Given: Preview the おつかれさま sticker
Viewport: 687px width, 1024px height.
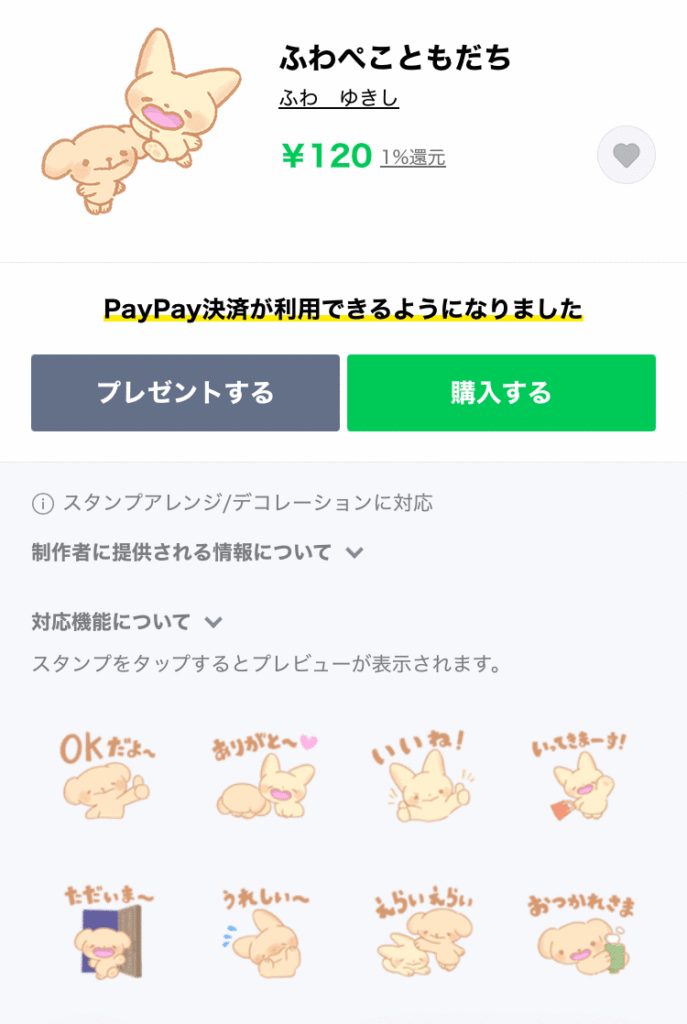Looking at the screenshot, I should pyautogui.click(x=578, y=931).
